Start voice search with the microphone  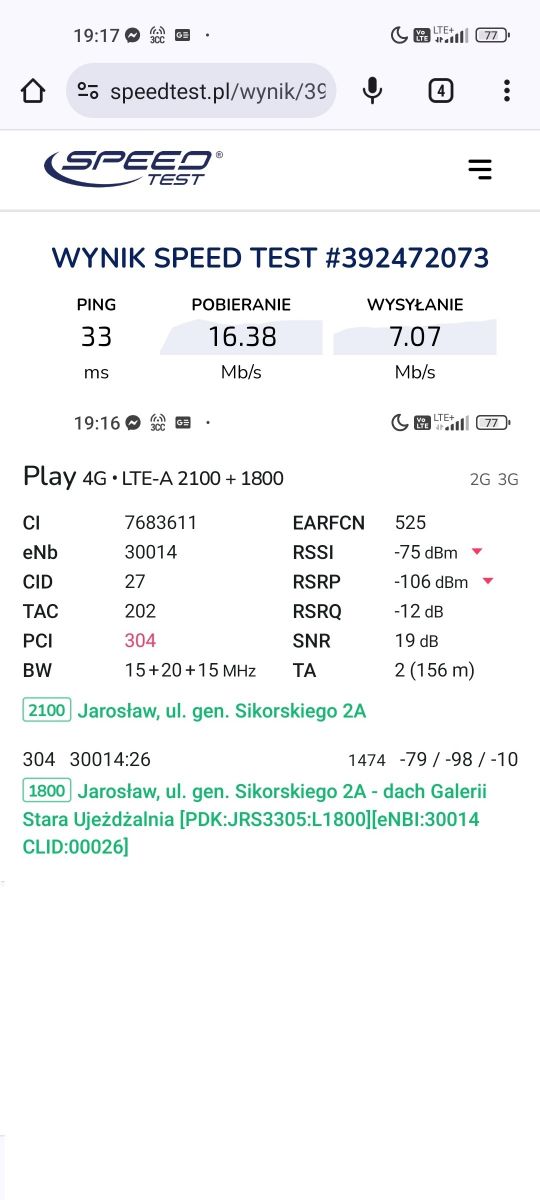click(x=373, y=91)
